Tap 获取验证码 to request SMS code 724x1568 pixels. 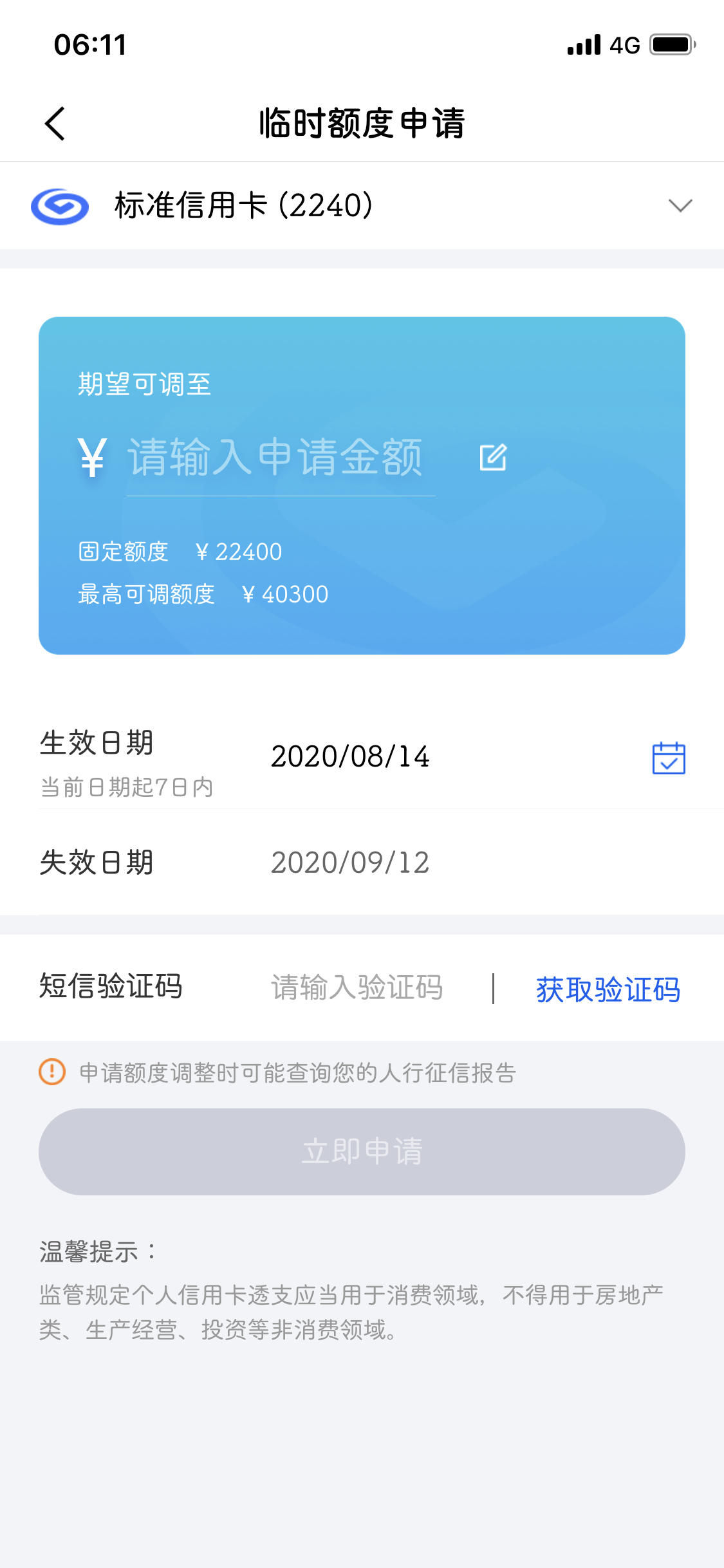click(608, 989)
